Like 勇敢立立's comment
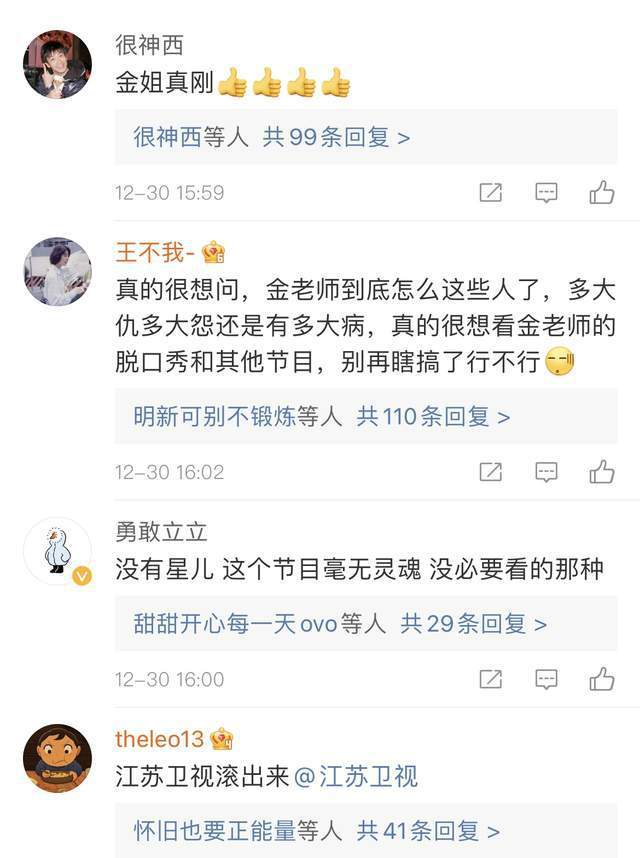Image resolution: width=640 pixels, height=858 pixels. pyautogui.click(x=602, y=680)
